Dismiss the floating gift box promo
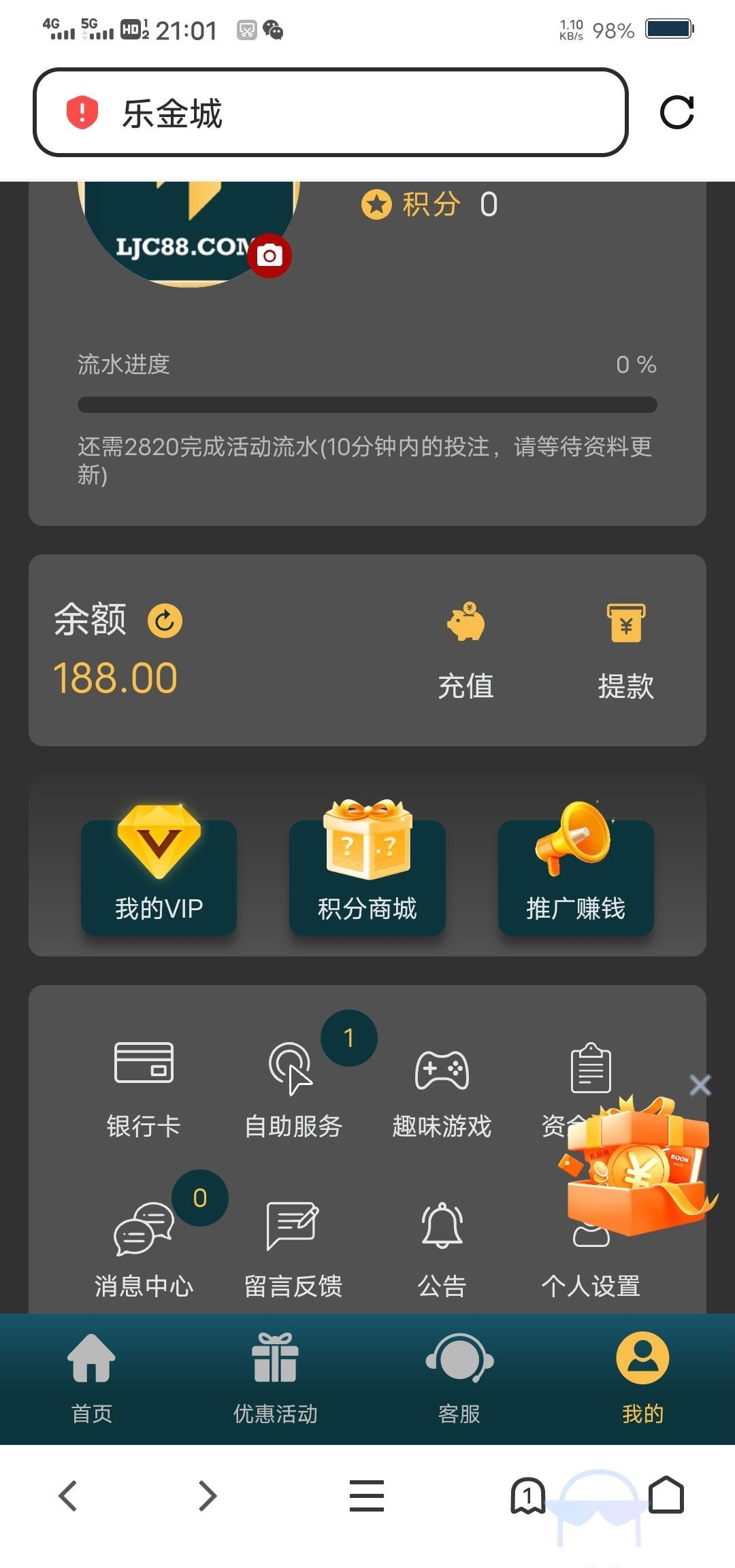 click(700, 1085)
